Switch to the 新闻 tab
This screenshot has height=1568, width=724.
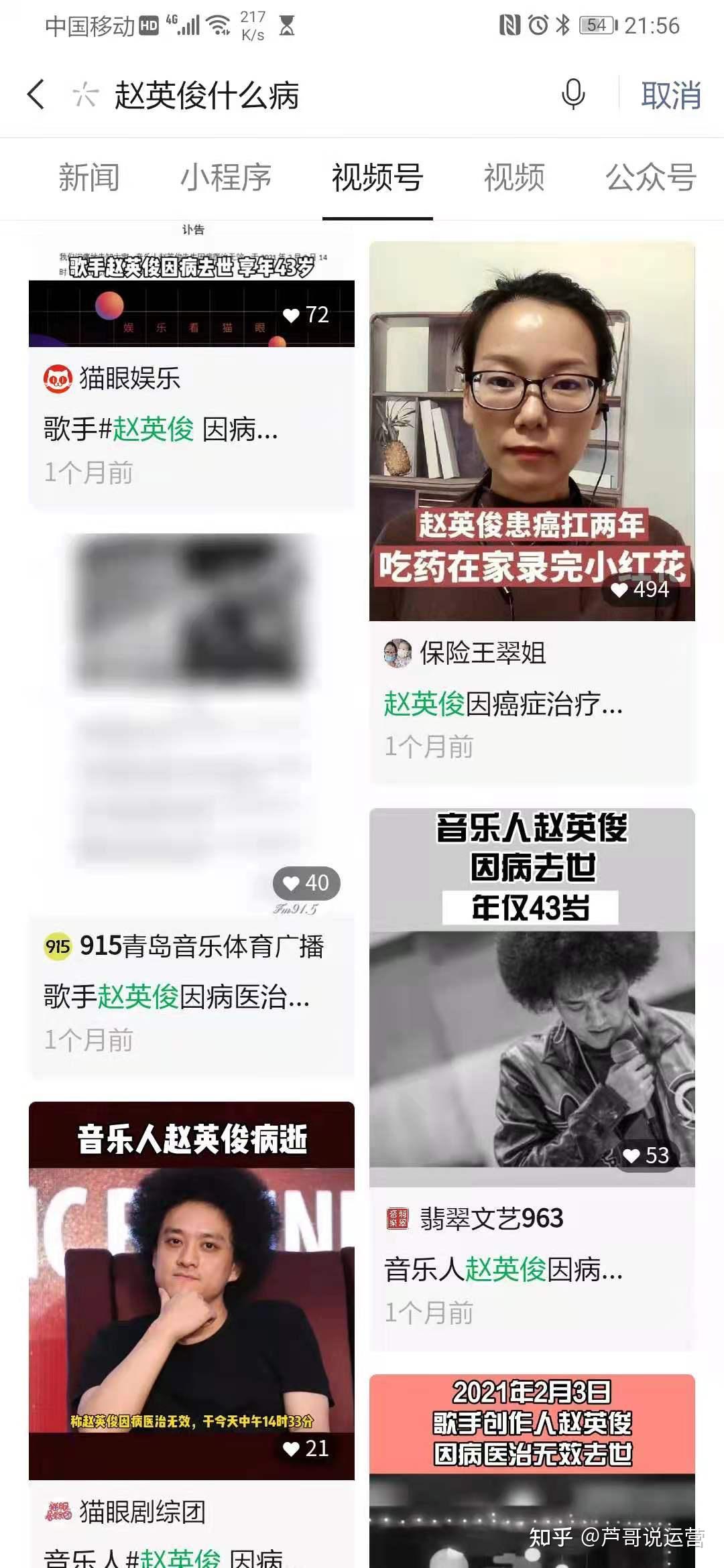click(x=89, y=178)
